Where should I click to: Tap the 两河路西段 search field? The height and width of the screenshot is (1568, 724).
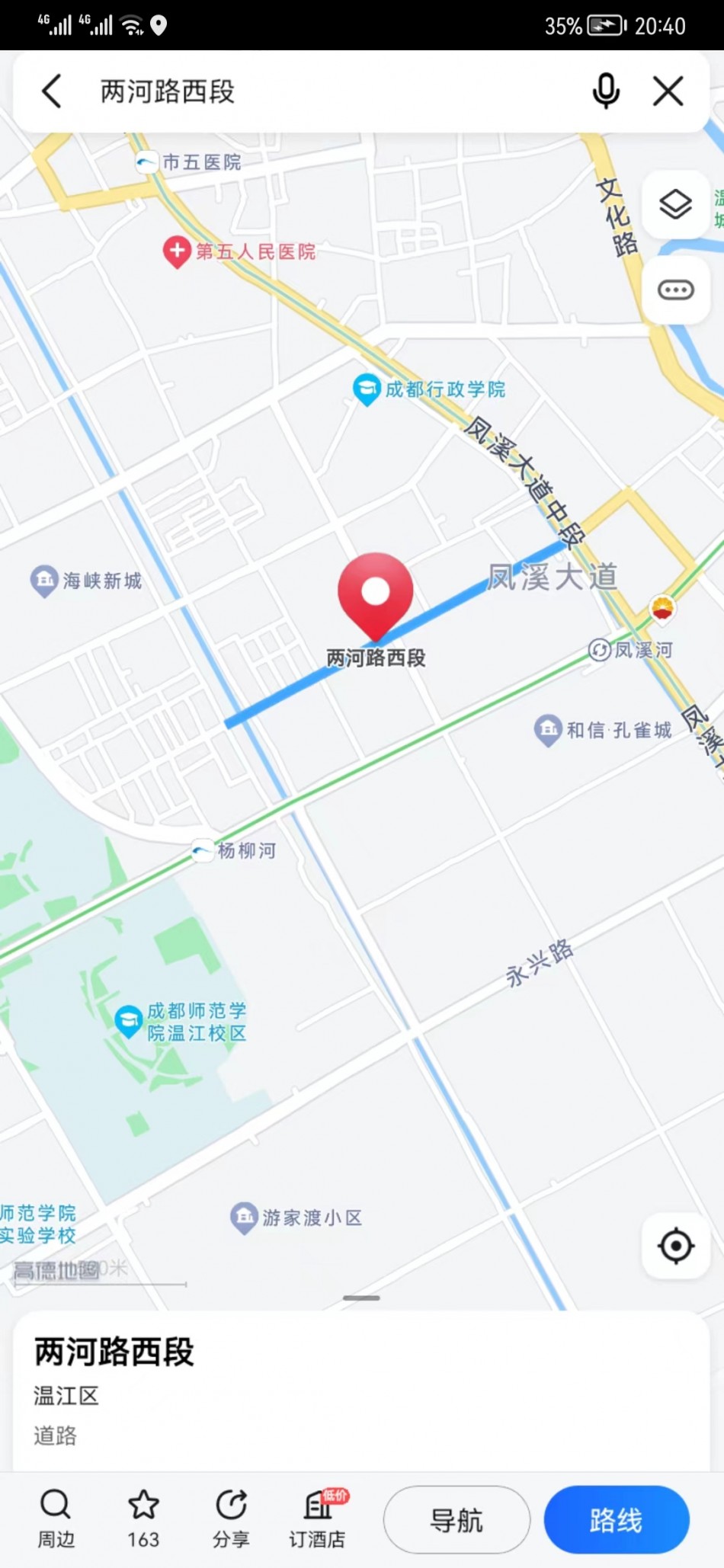(x=305, y=91)
